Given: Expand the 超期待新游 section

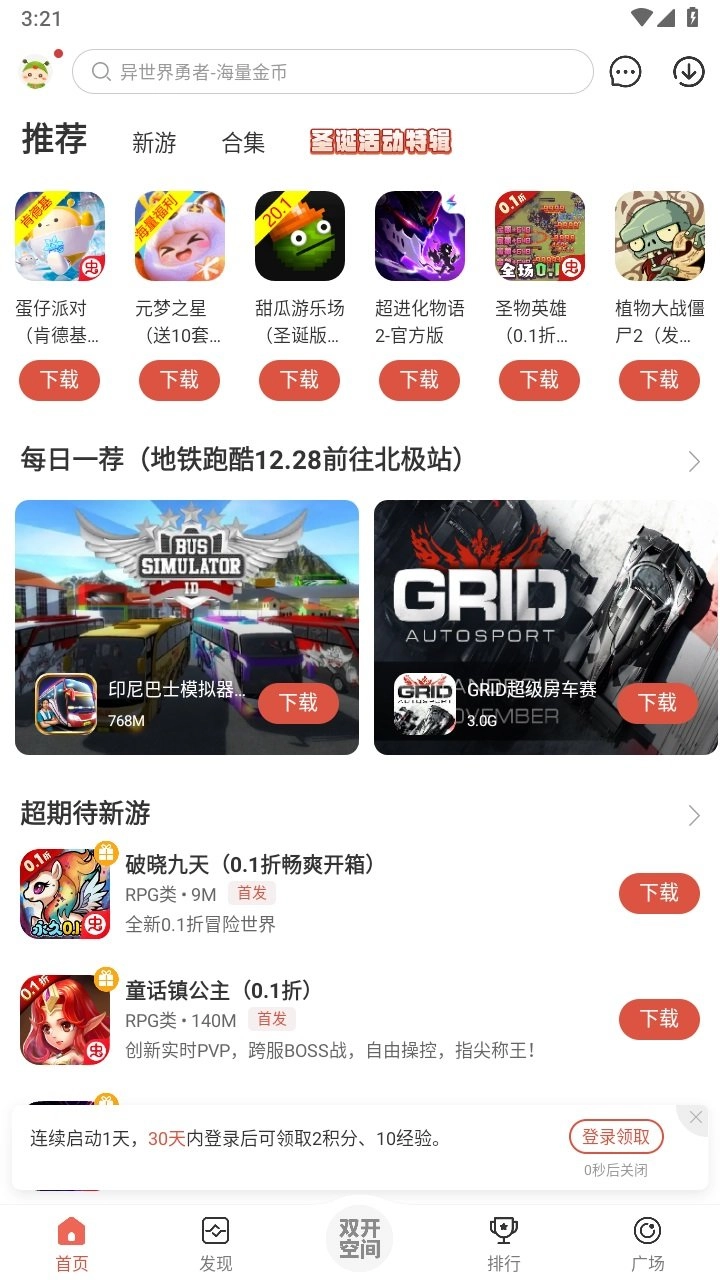Looking at the screenshot, I should pyautogui.click(x=695, y=815).
